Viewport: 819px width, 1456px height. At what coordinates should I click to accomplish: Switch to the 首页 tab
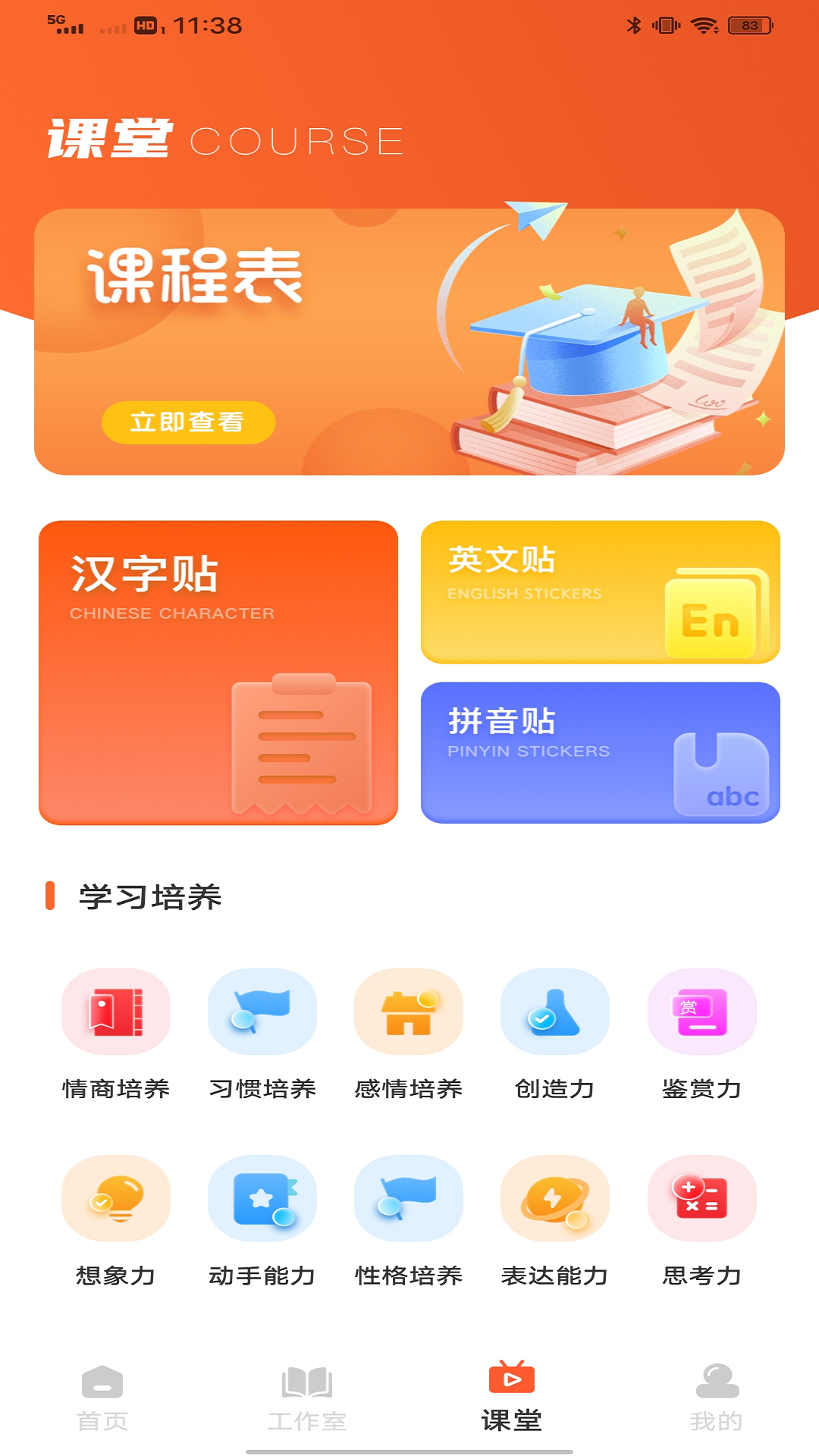[x=102, y=1398]
